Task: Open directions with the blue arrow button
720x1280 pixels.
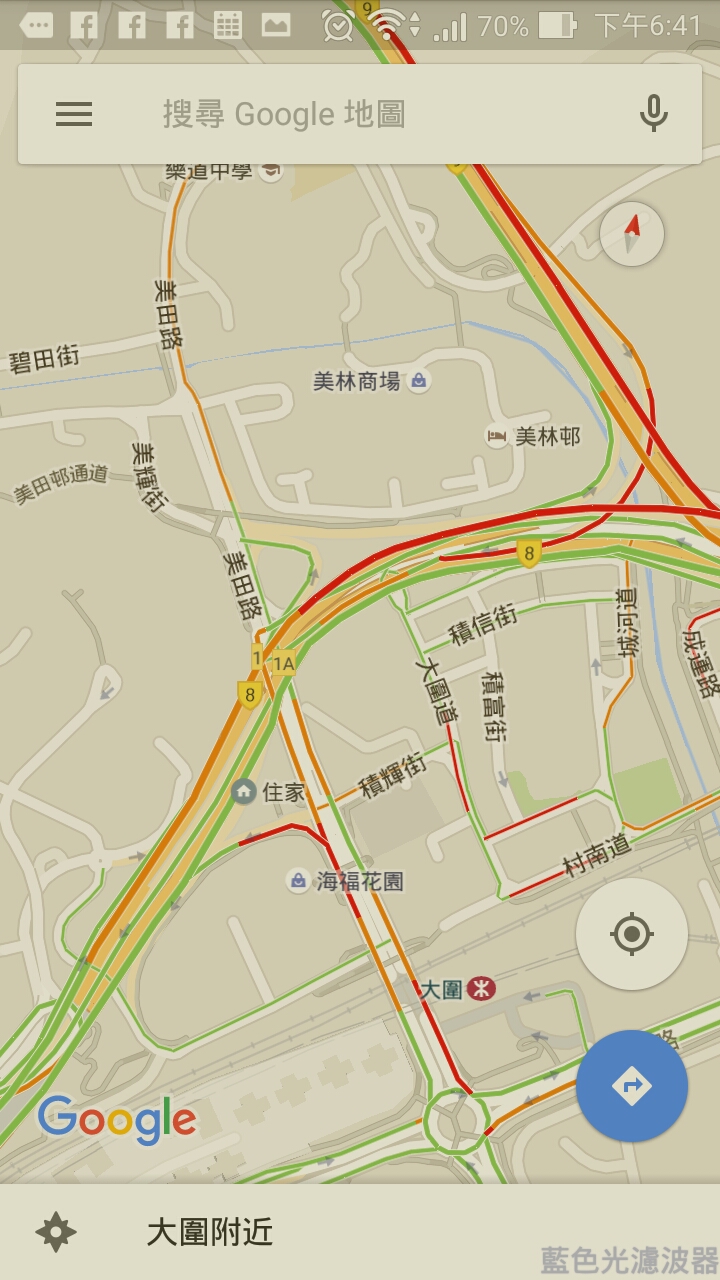Action: pos(631,1085)
